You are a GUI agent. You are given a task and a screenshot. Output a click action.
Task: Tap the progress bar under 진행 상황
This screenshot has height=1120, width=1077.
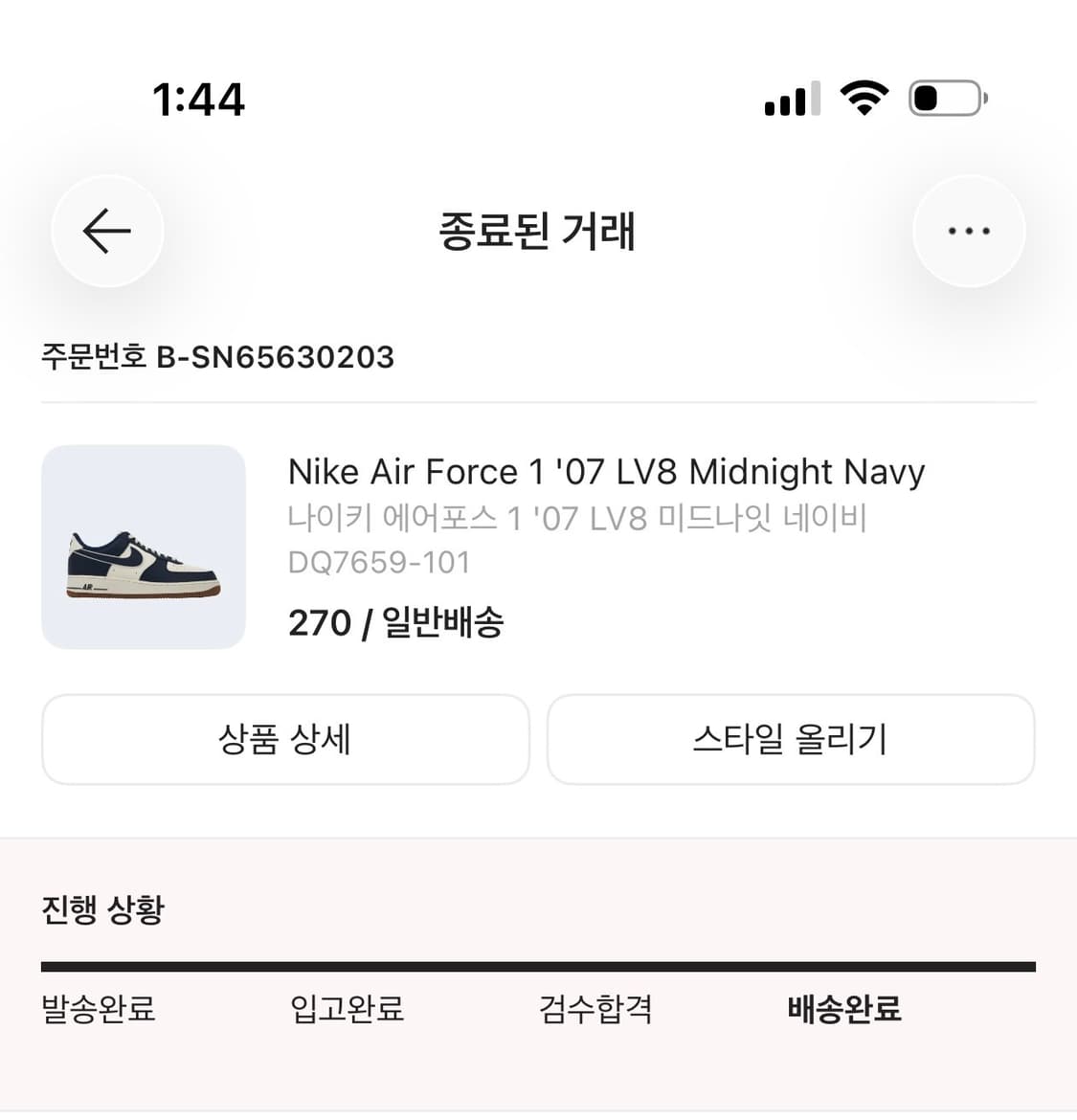(538, 966)
